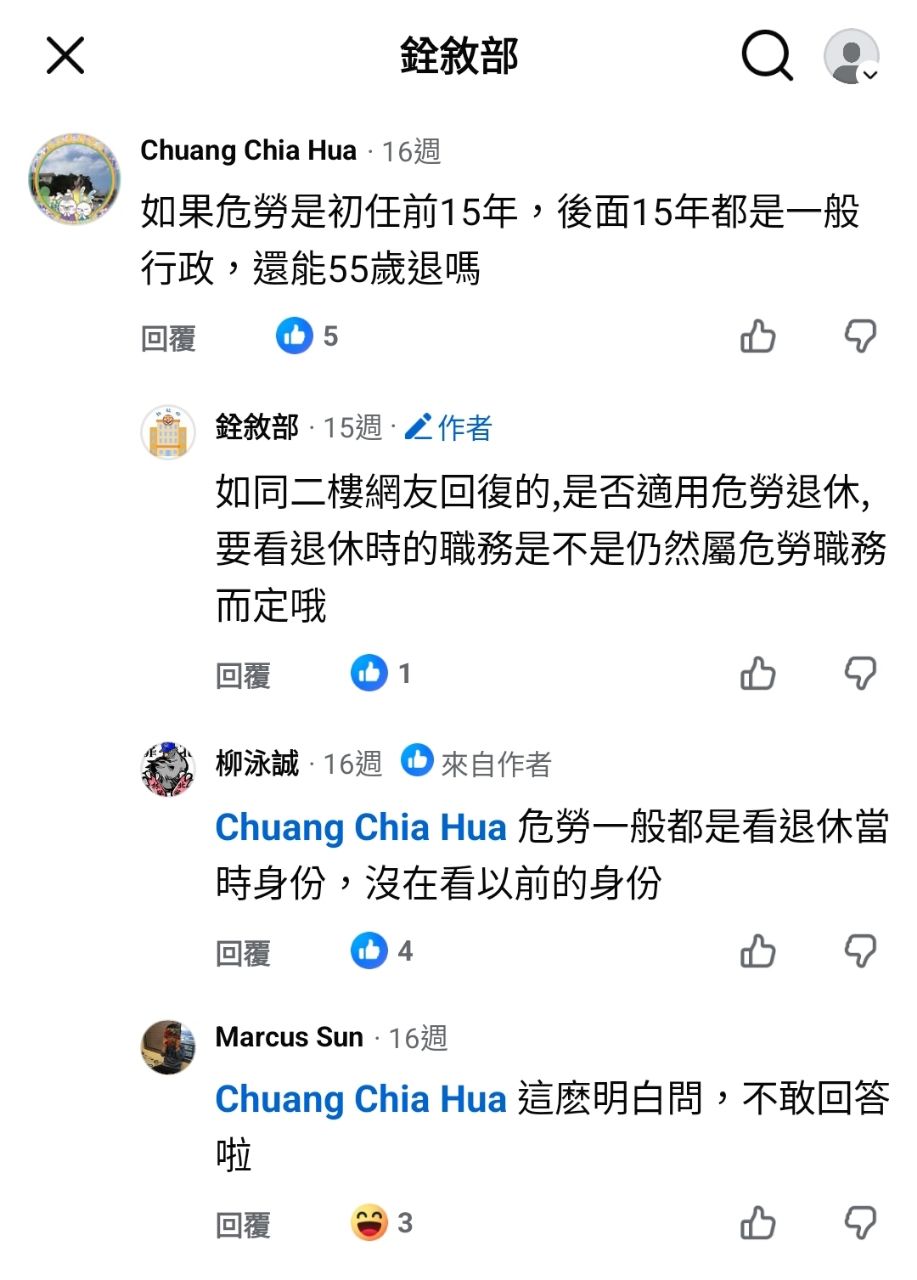Viewport: 917px width, 1280px height.
Task: Dislike Chuang Chia Hua's top comment
Action: pyautogui.click(x=860, y=337)
